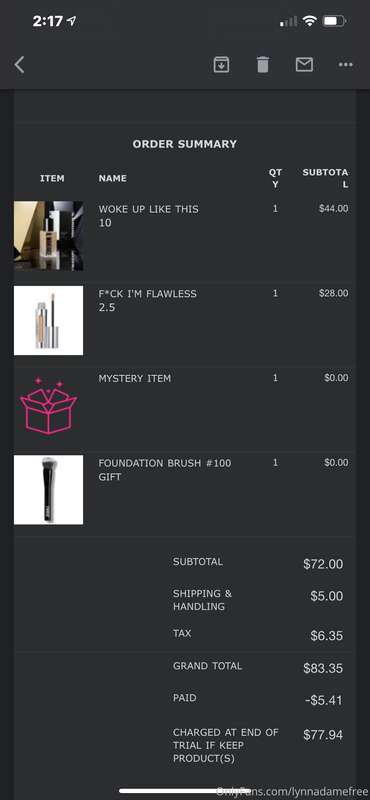Screen dimensions: 370x800
Task: Archive this email
Action: coord(221,65)
